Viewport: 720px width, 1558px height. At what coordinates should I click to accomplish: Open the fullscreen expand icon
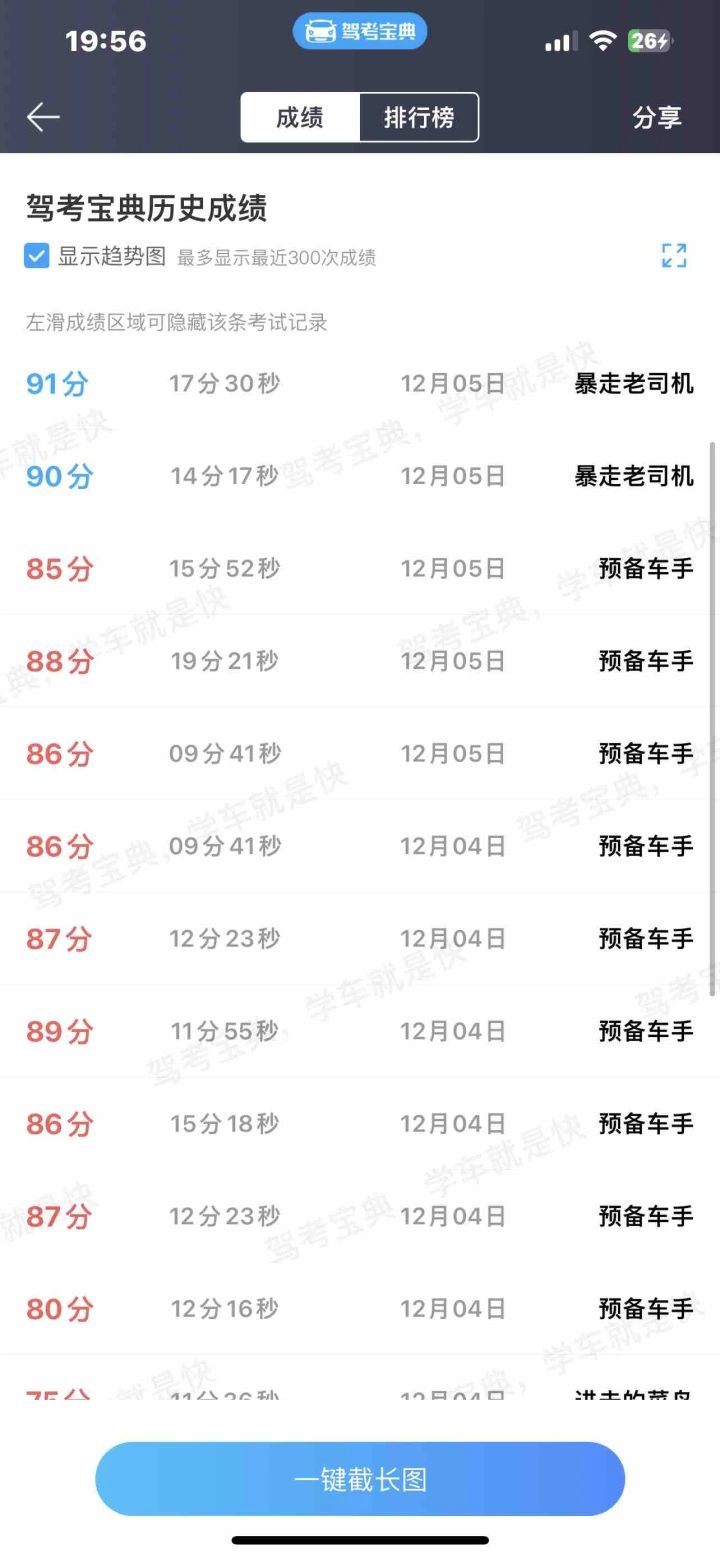[674, 256]
